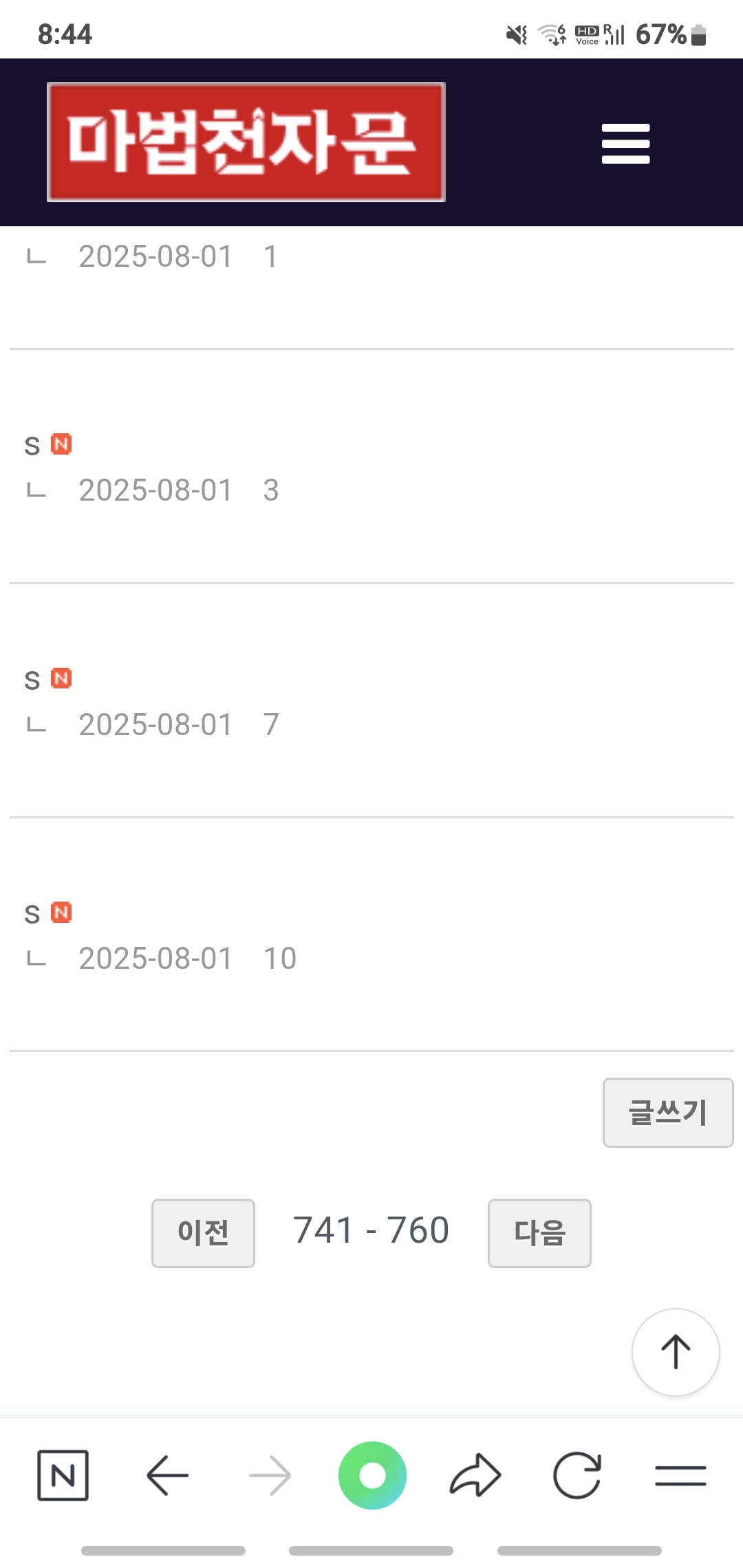Image resolution: width=743 pixels, height=1568 pixels.
Task: Open the Naver home N button
Action: pos(63,1475)
